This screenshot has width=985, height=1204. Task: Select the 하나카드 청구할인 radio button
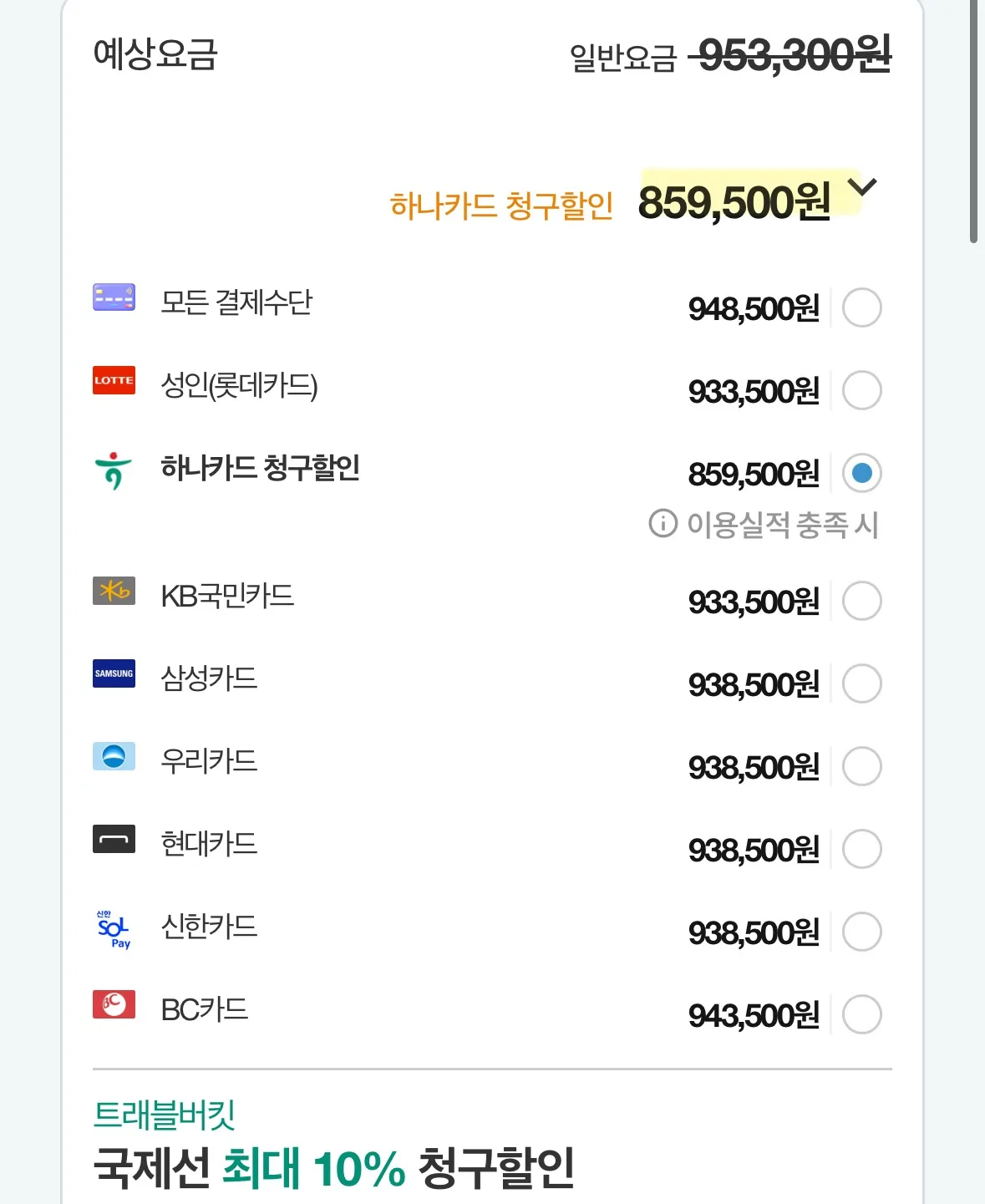[861, 473]
